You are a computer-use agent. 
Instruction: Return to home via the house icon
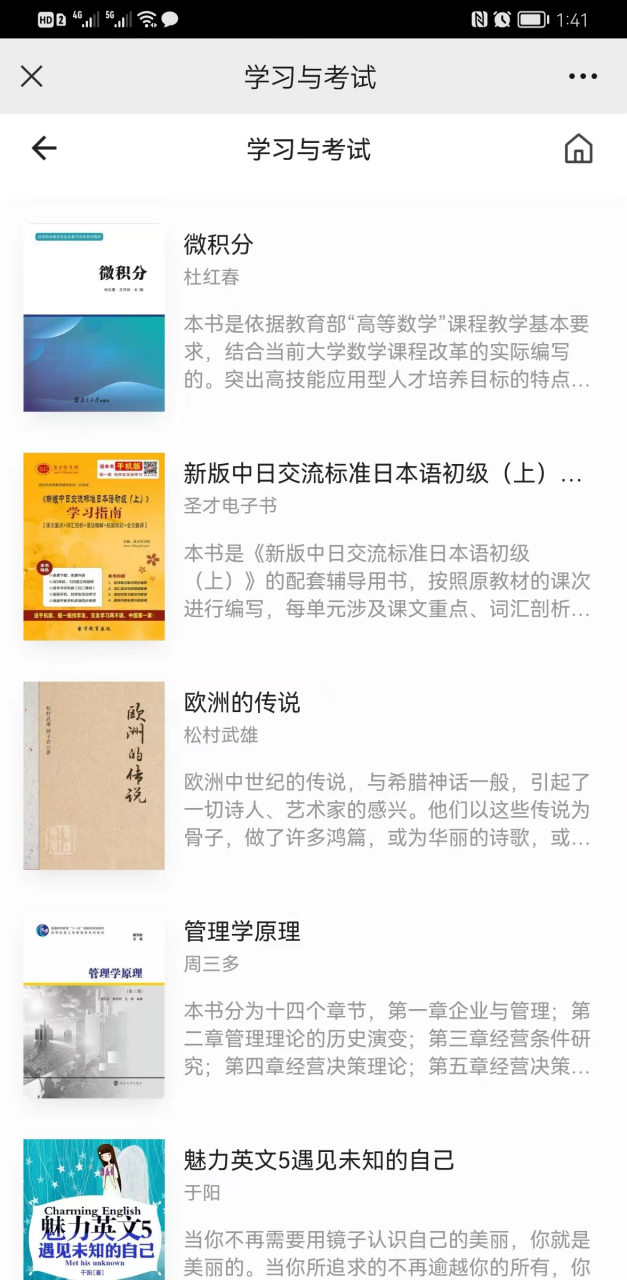[x=578, y=149]
